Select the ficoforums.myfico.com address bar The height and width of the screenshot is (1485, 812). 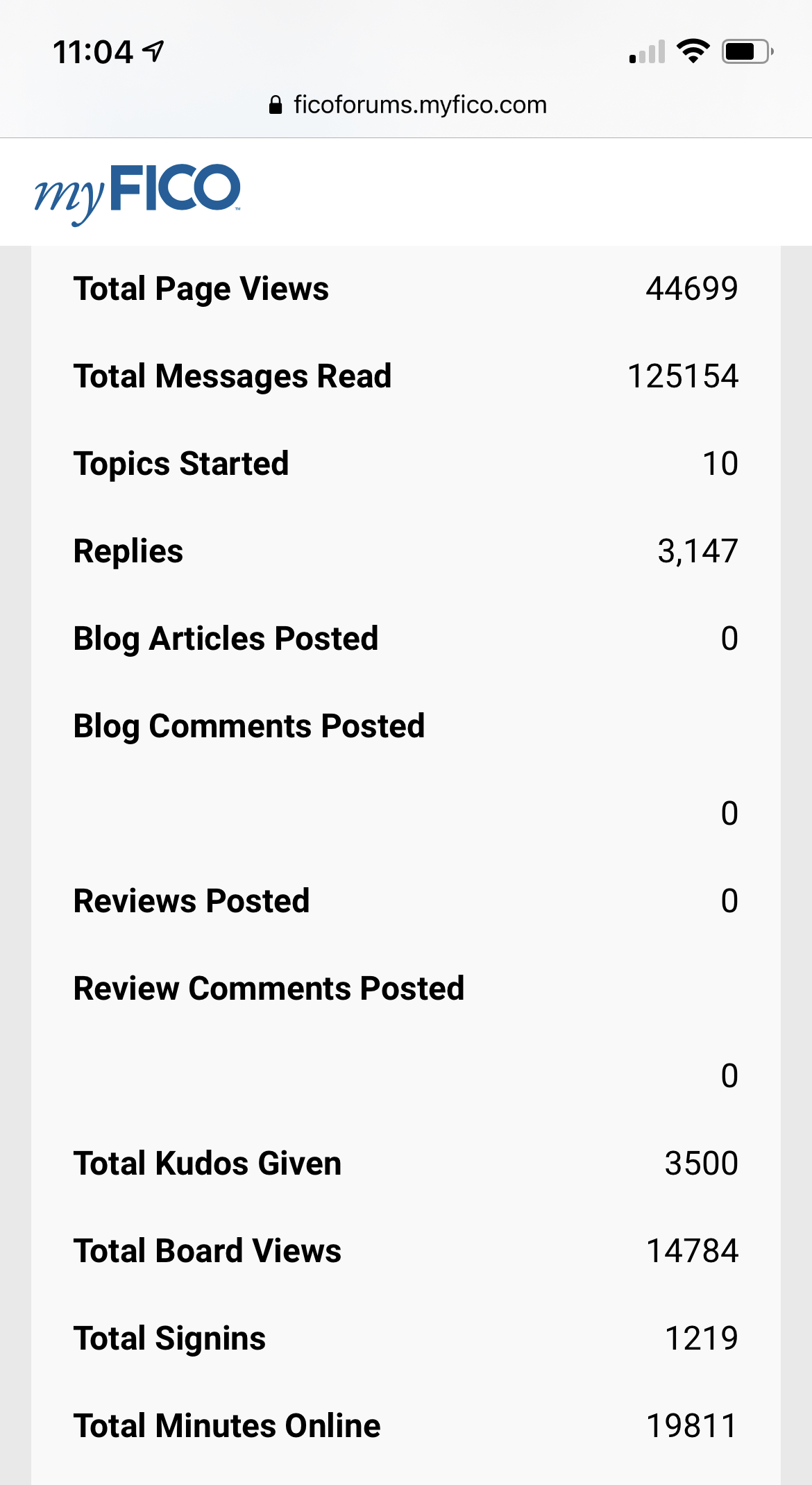[x=420, y=103]
